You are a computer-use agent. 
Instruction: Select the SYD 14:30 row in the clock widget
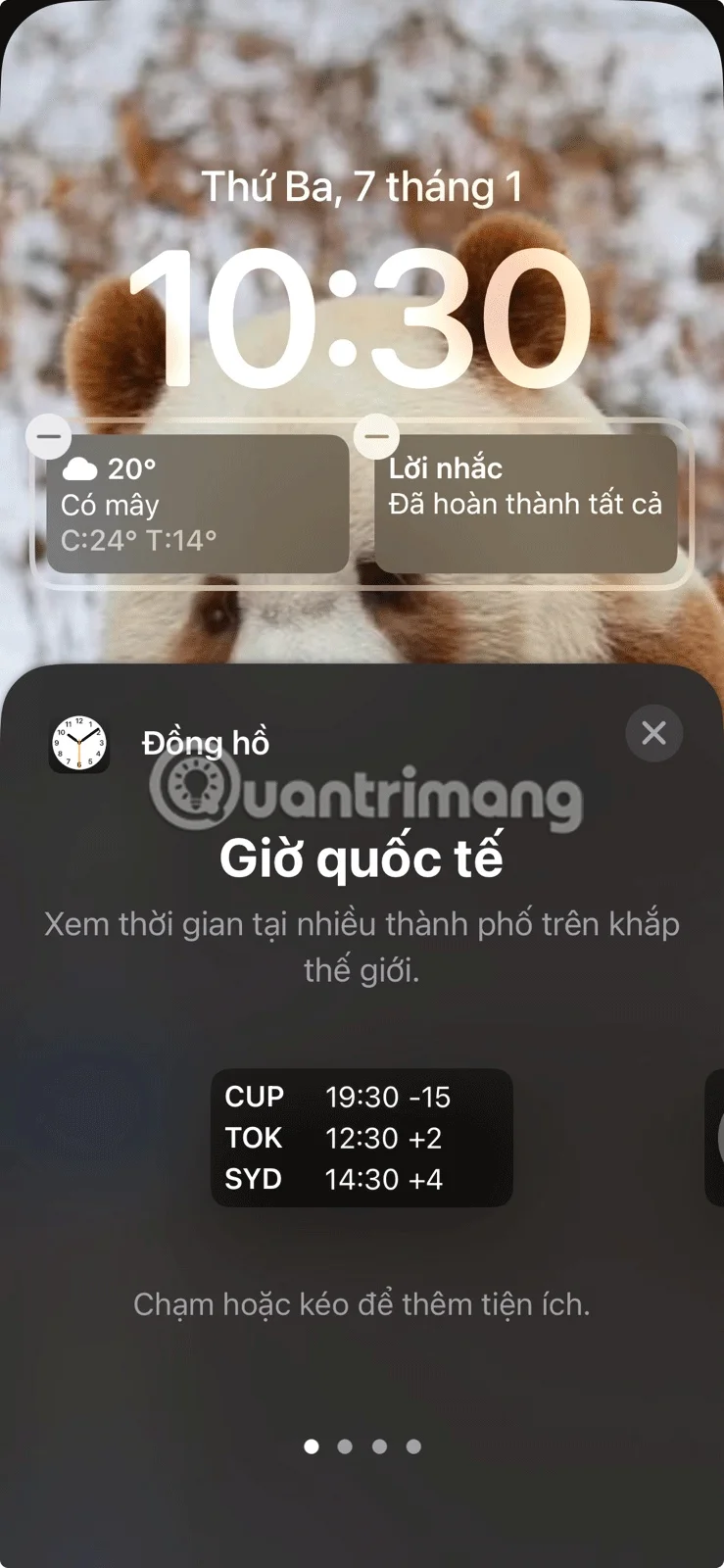(343, 1179)
